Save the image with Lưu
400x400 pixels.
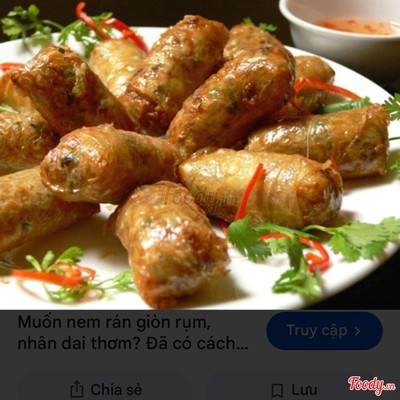294,389
